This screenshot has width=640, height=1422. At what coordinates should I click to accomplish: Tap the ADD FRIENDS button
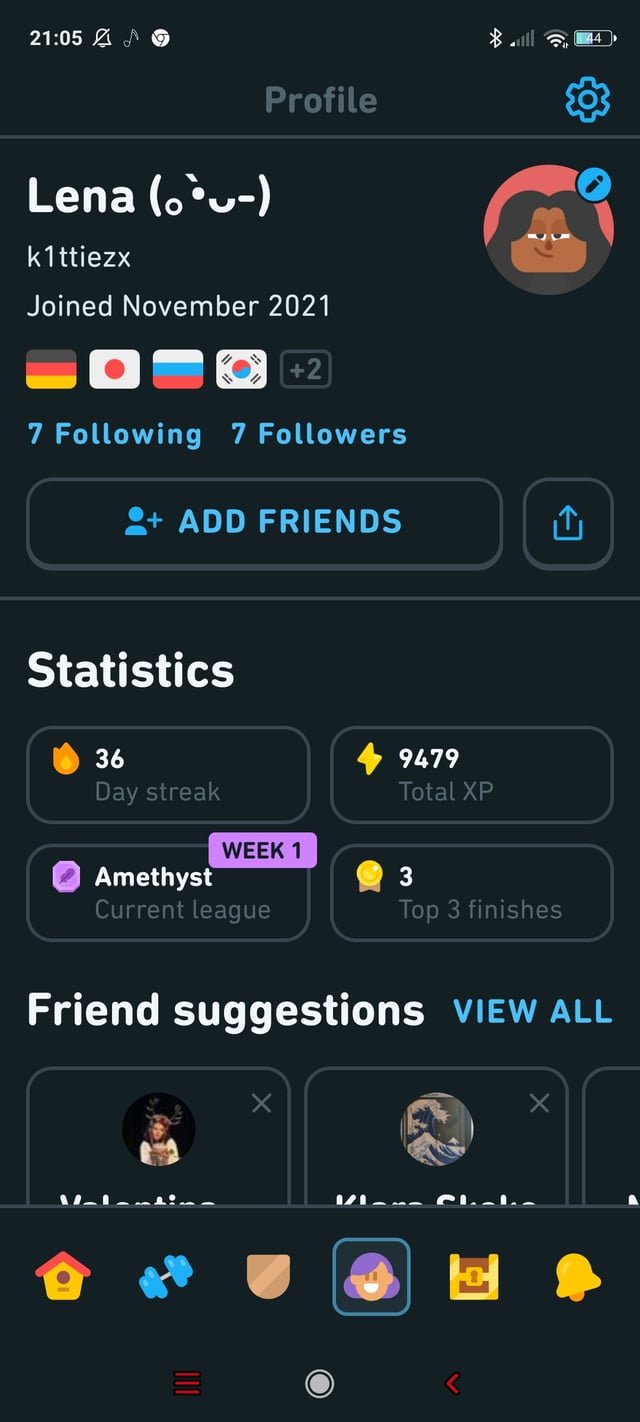click(264, 522)
